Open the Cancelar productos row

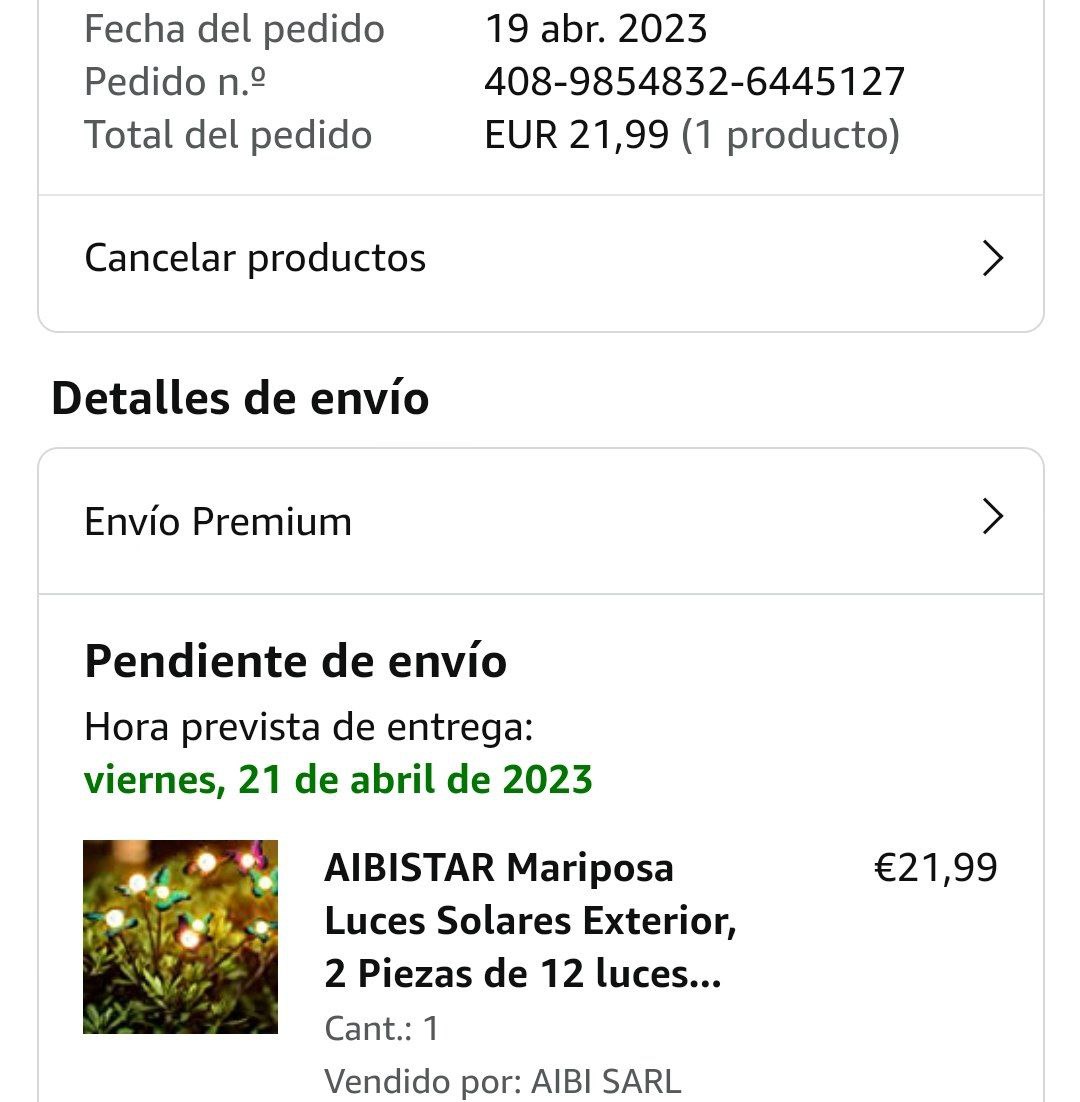tap(540, 259)
